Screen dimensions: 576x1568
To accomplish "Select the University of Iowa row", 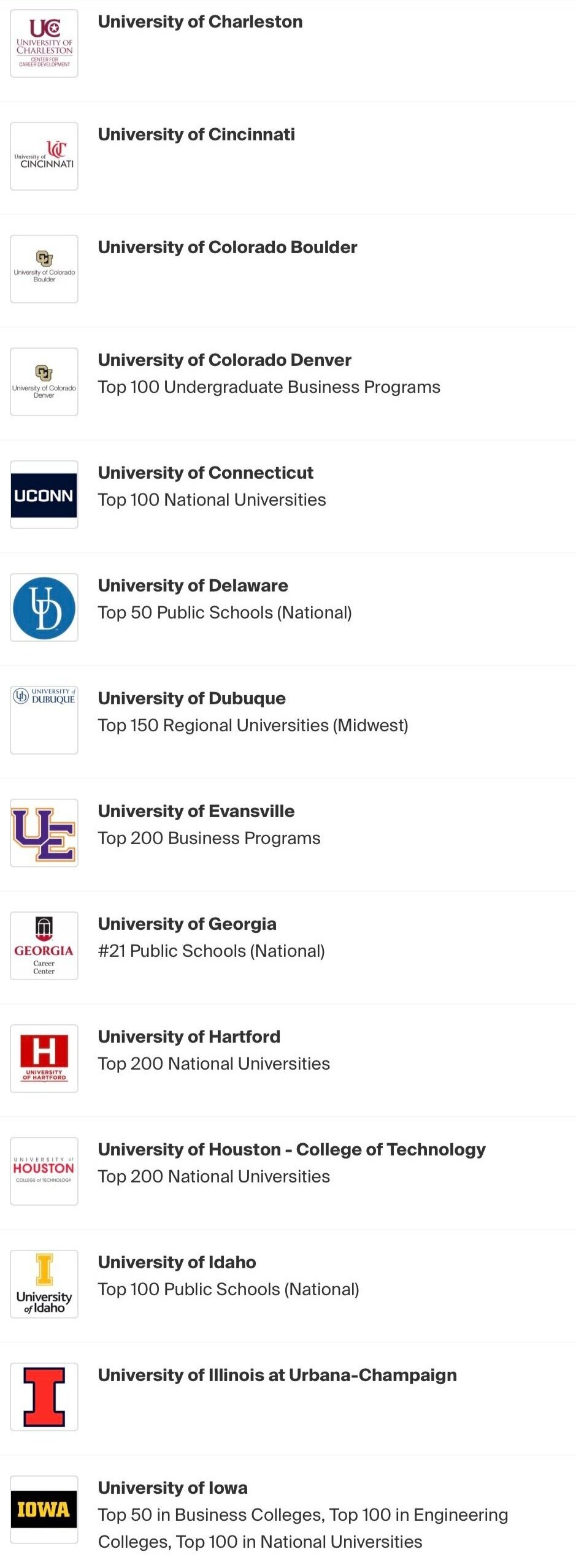I will [173, 1488].
